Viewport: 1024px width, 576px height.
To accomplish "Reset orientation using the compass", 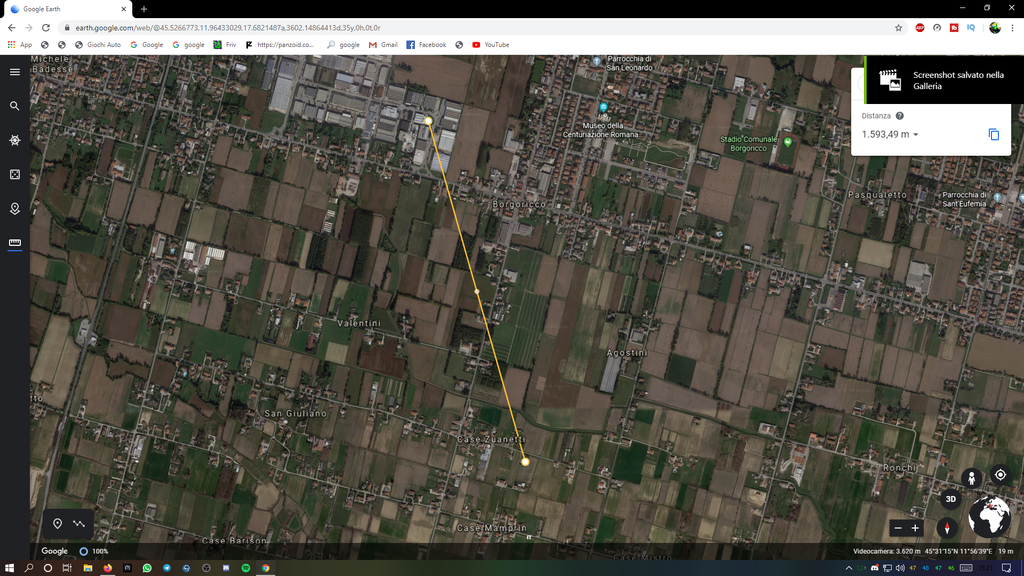I will point(948,527).
